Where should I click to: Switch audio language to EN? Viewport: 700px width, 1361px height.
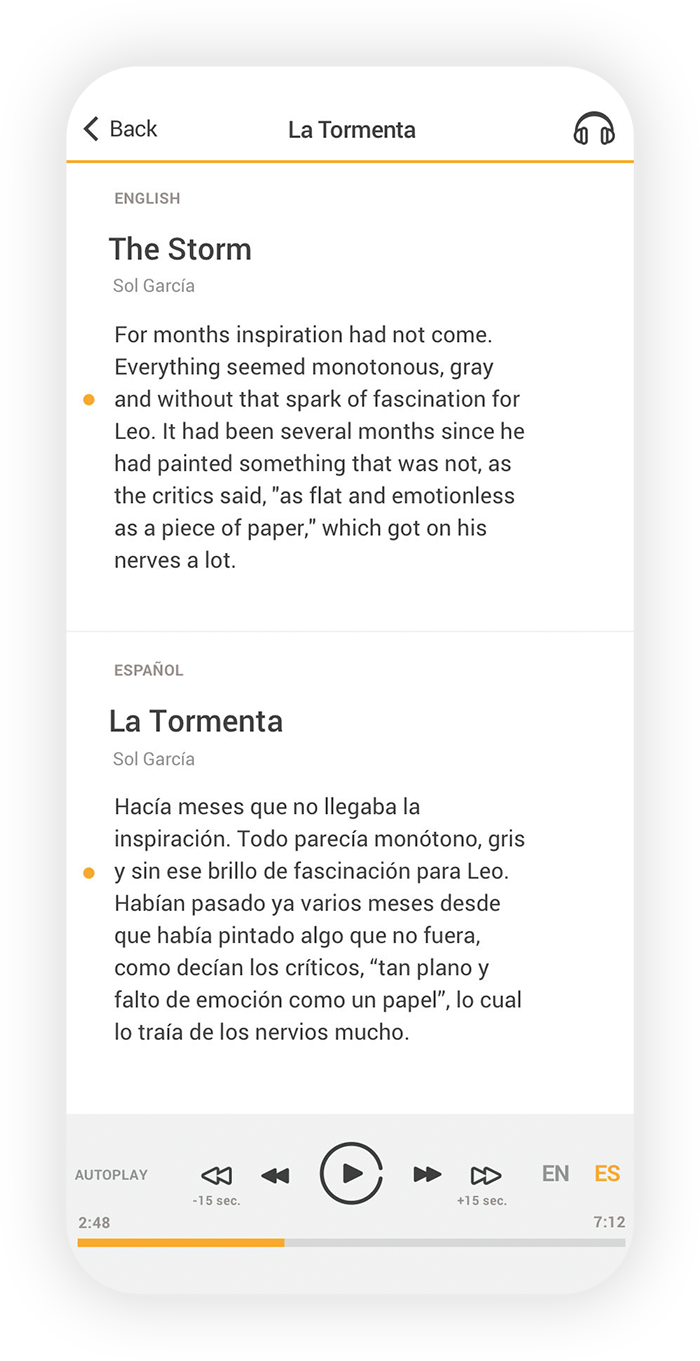coord(555,1174)
